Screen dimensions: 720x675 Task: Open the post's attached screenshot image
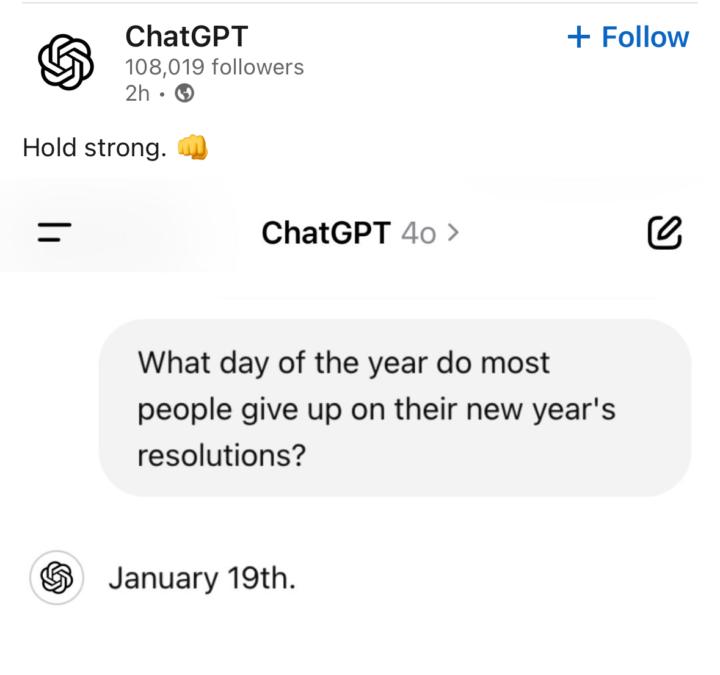pos(360,420)
